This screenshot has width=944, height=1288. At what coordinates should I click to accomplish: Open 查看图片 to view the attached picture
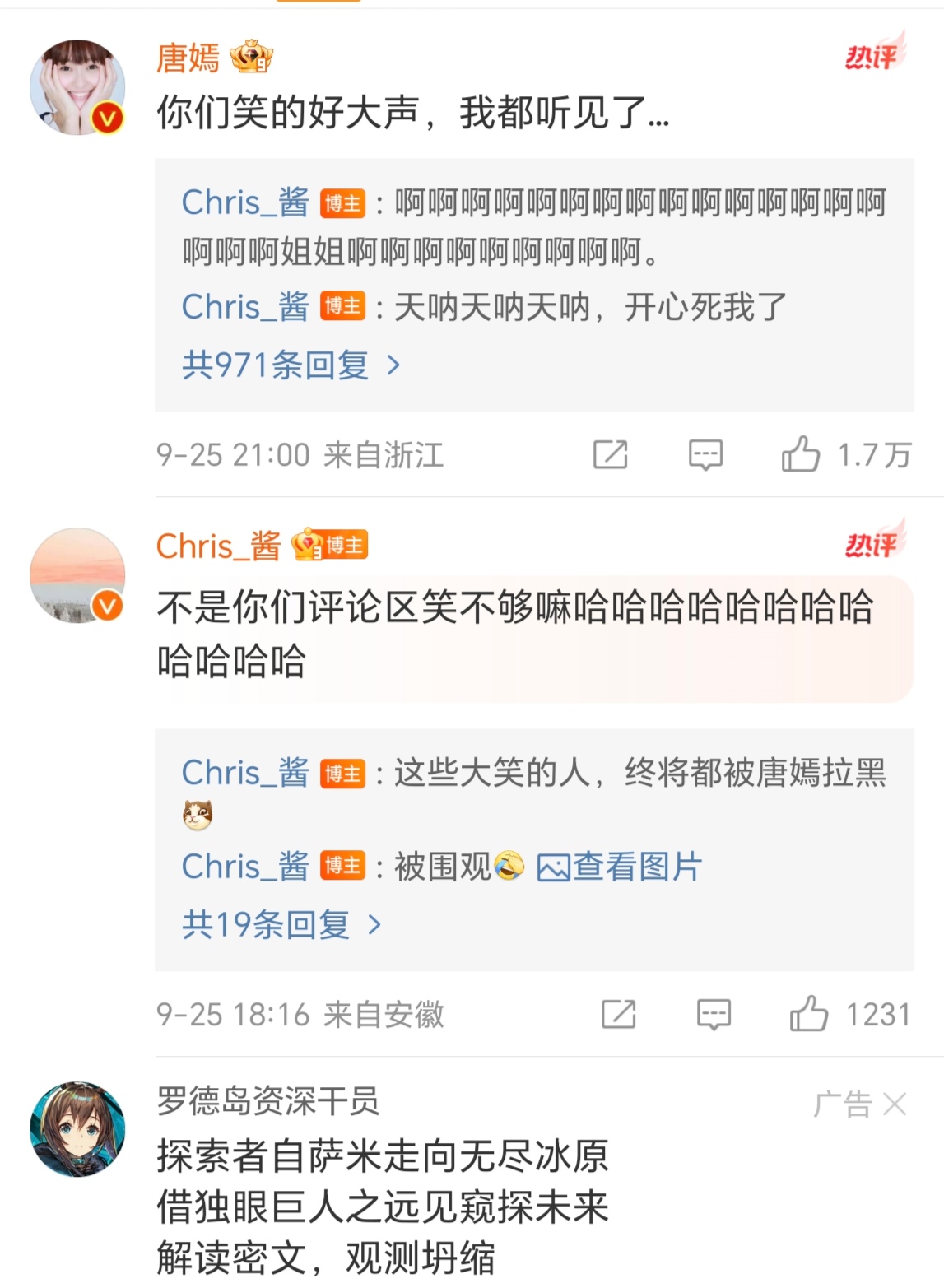pos(634,867)
